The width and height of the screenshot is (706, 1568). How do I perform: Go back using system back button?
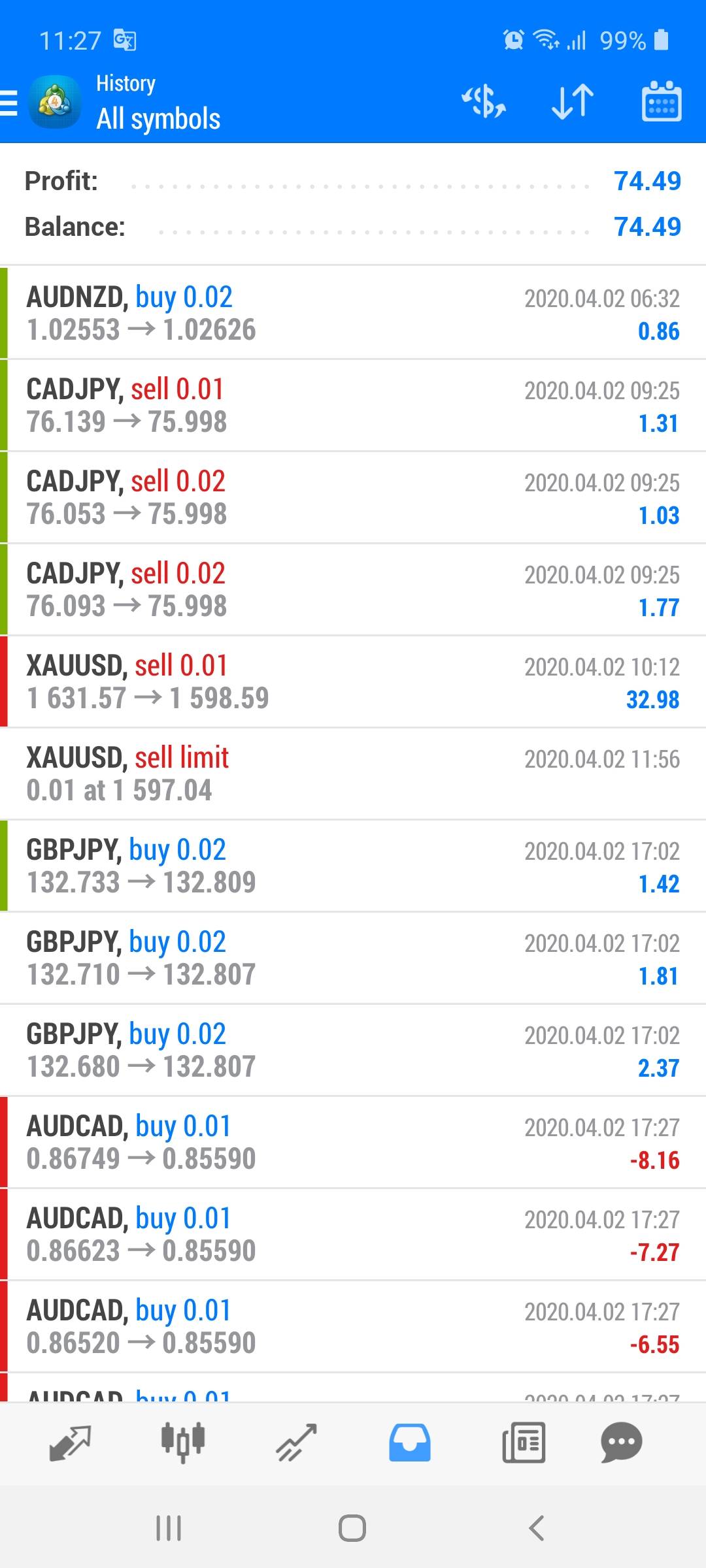tap(536, 1528)
